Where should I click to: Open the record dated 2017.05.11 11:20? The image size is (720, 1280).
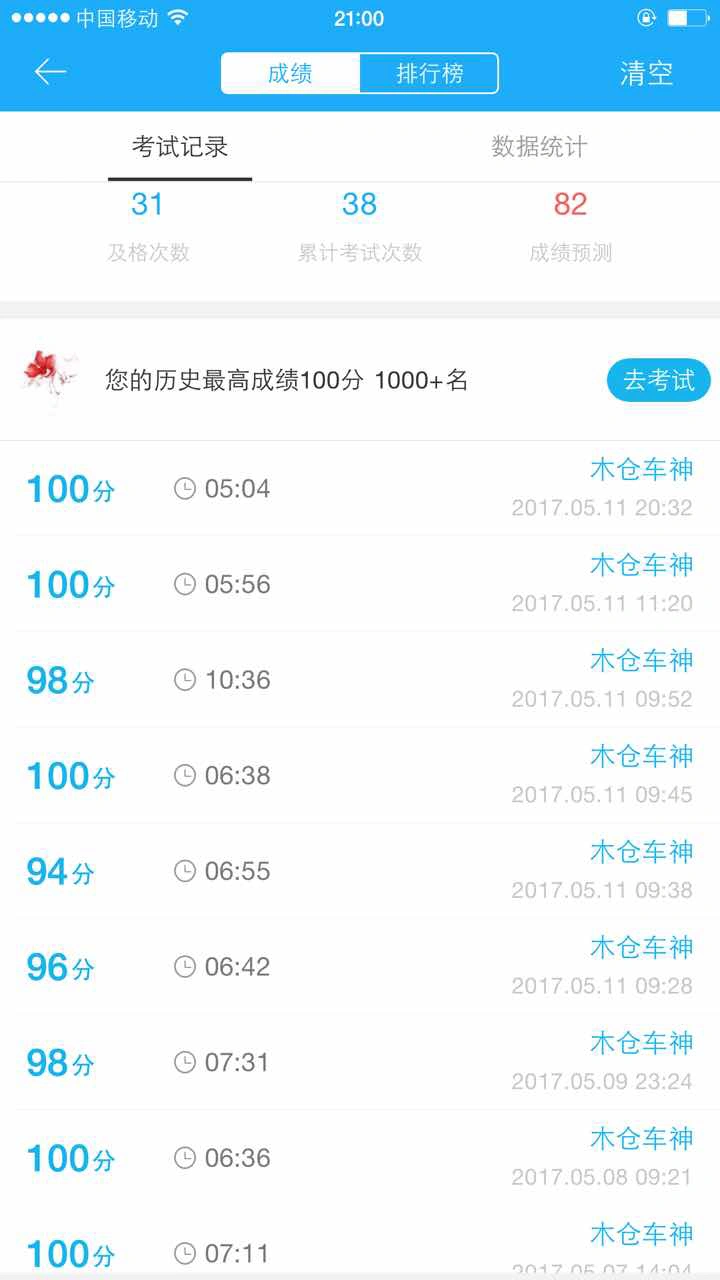pyautogui.click(x=360, y=583)
